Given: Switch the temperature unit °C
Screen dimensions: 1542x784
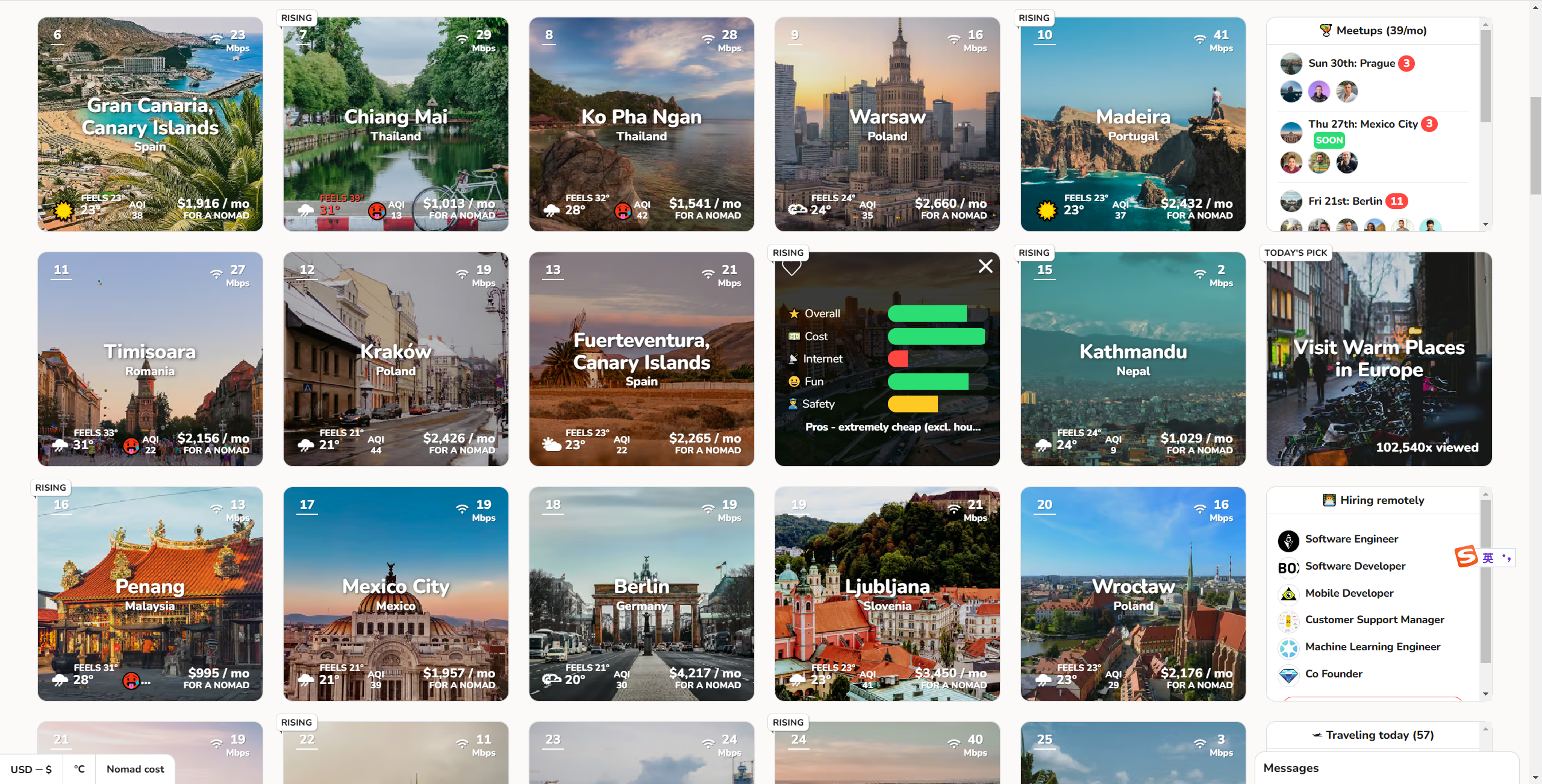Looking at the screenshot, I should (x=79, y=769).
